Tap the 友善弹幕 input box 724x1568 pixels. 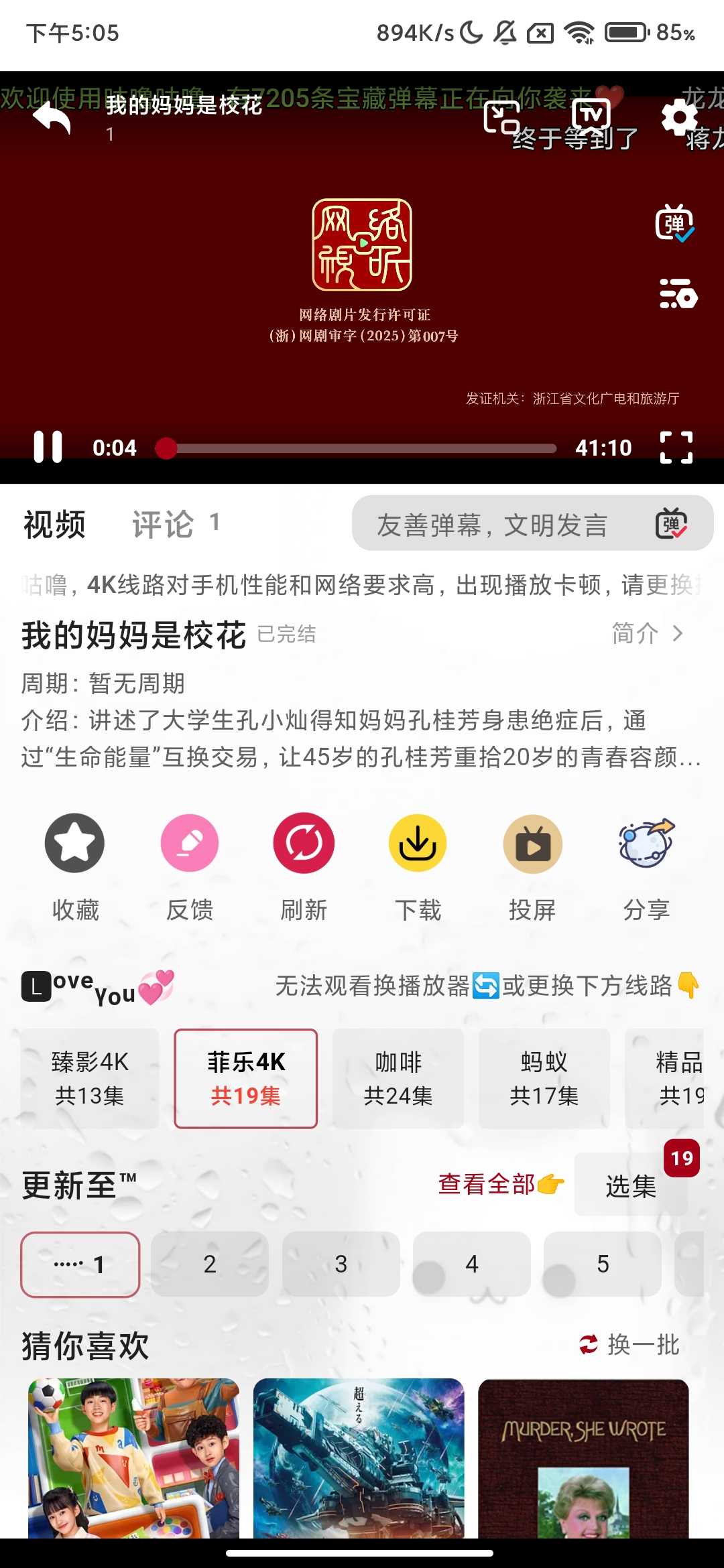click(492, 524)
